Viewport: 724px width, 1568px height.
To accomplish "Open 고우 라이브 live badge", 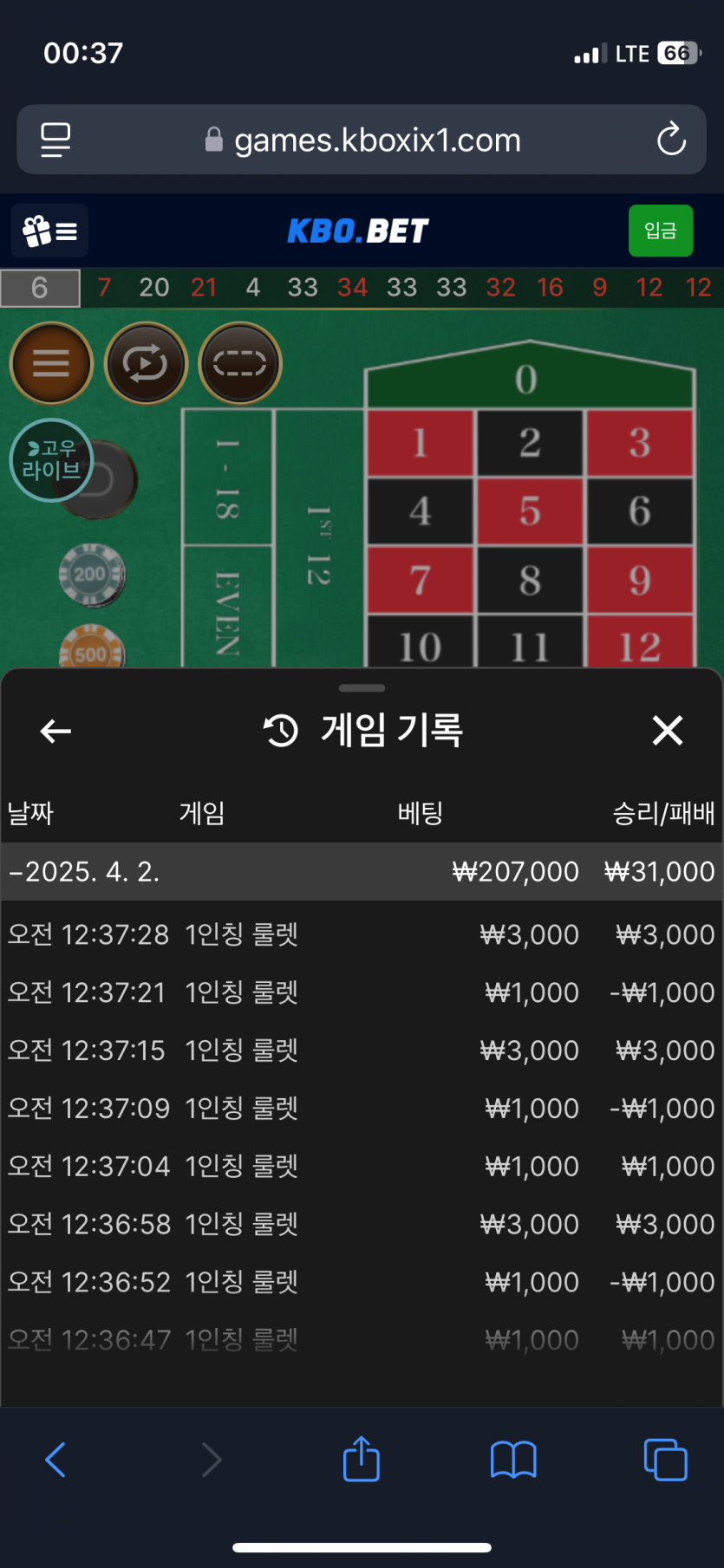I will point(50,460).
